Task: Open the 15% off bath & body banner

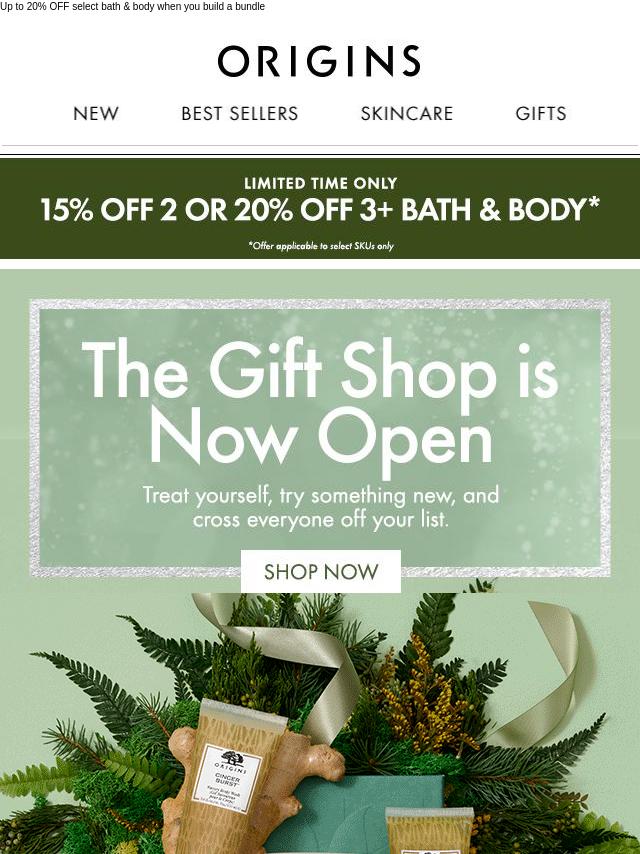Action: [x=320, y=209]
